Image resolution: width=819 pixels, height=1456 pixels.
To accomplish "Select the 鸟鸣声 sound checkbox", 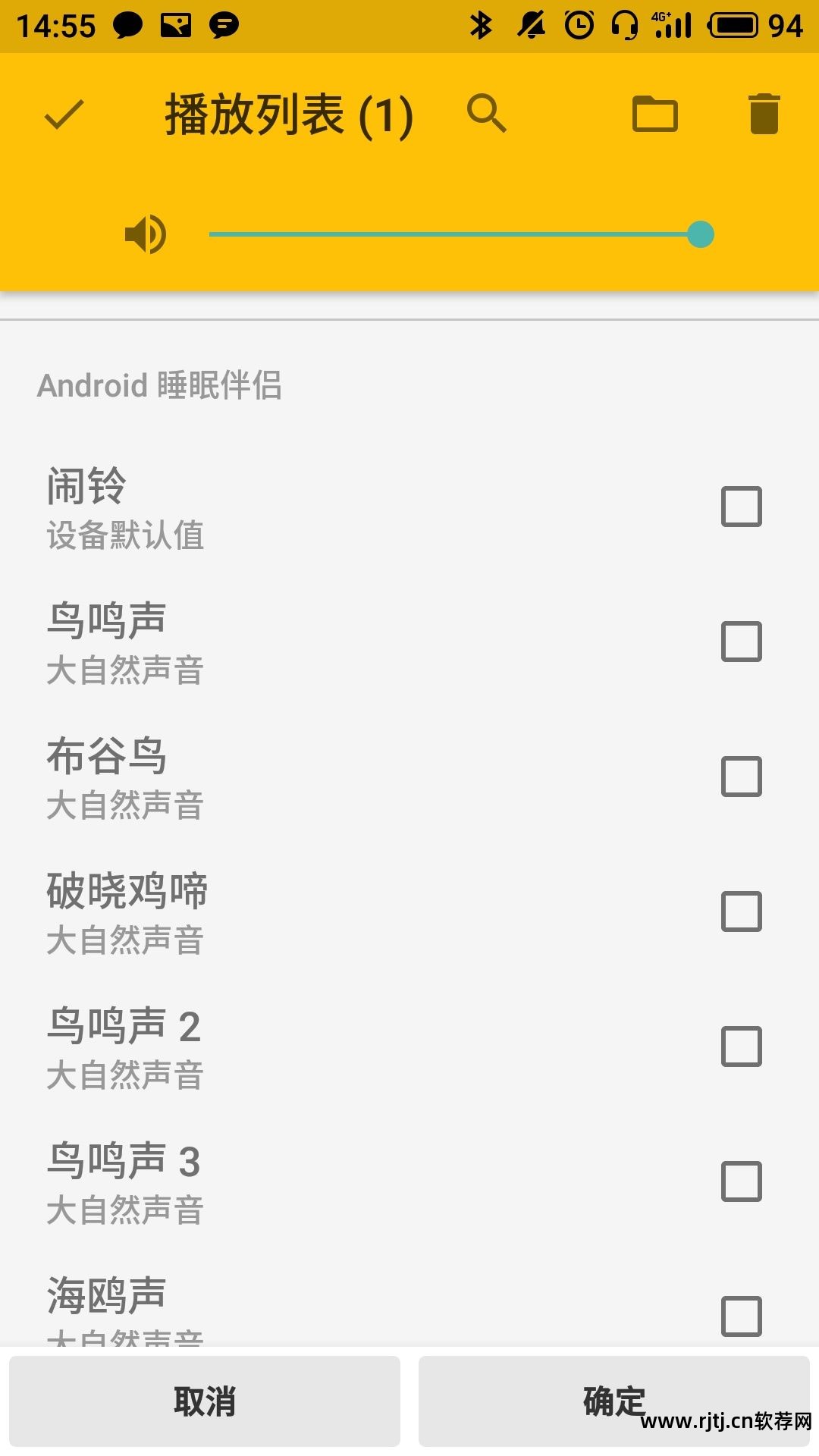I will pyautogui.click(x=741, y=642).
